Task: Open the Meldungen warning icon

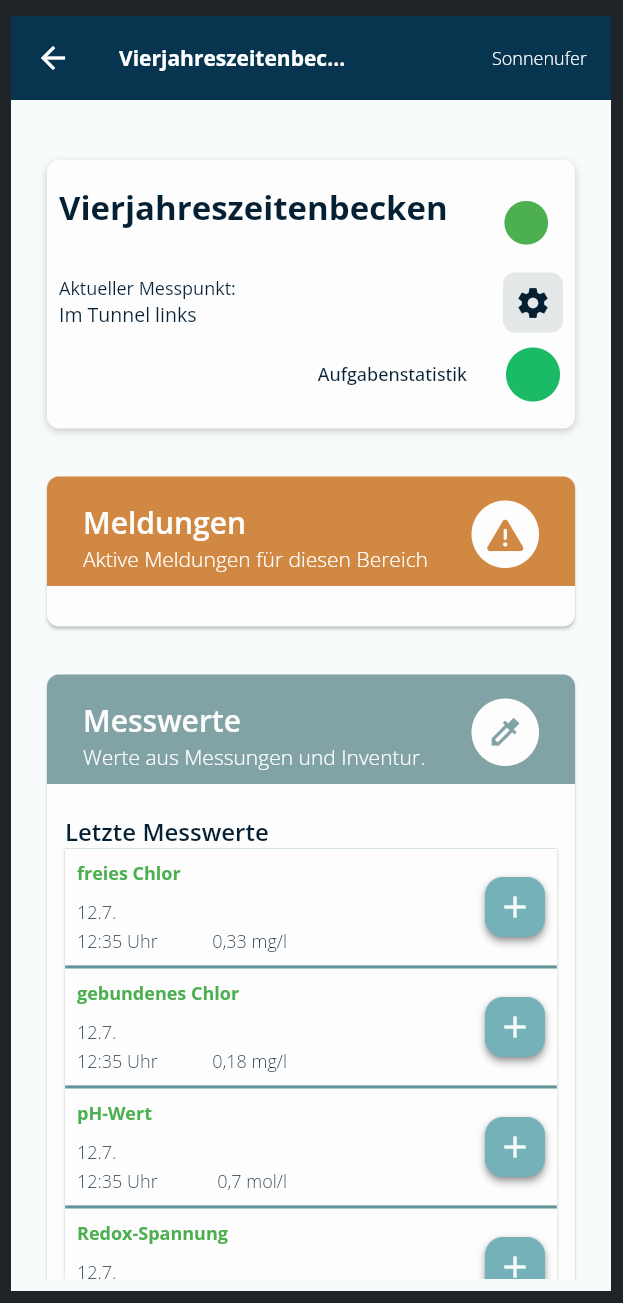Action: point(505,534)
